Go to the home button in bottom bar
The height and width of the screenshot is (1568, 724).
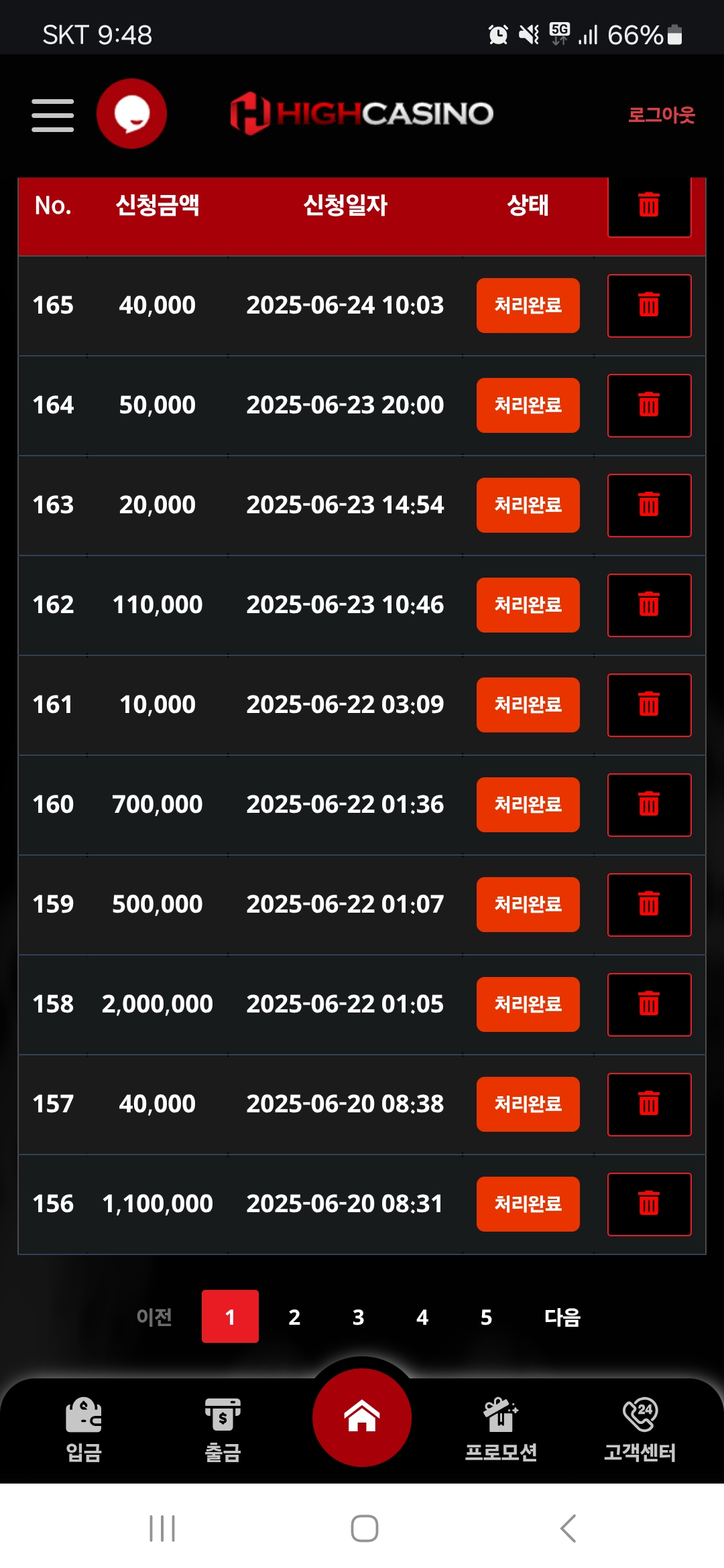tap(362, 1417)
